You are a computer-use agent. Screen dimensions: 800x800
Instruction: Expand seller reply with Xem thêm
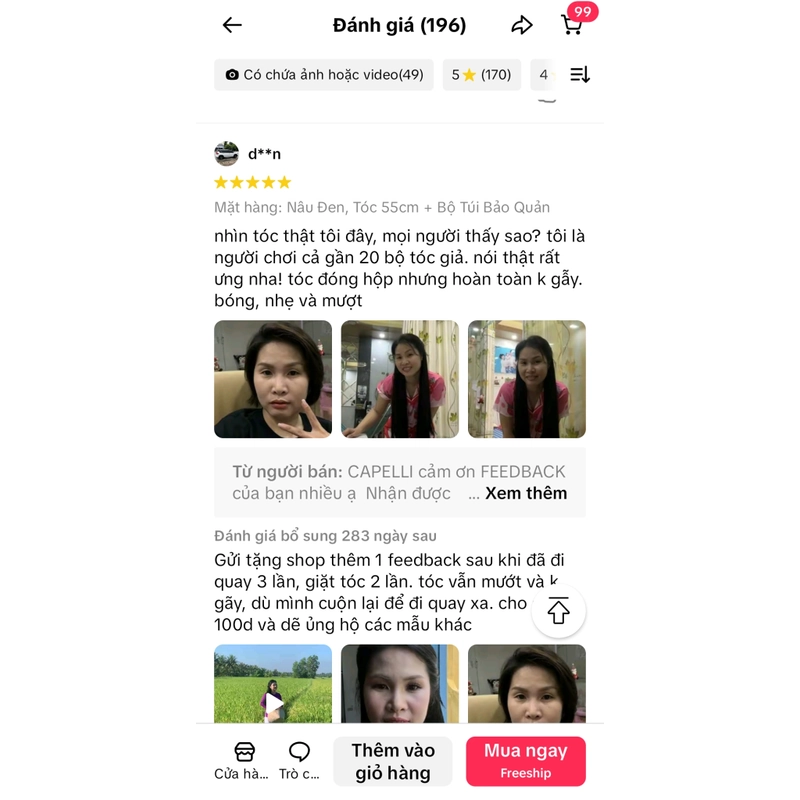click(x=526, y=494)
